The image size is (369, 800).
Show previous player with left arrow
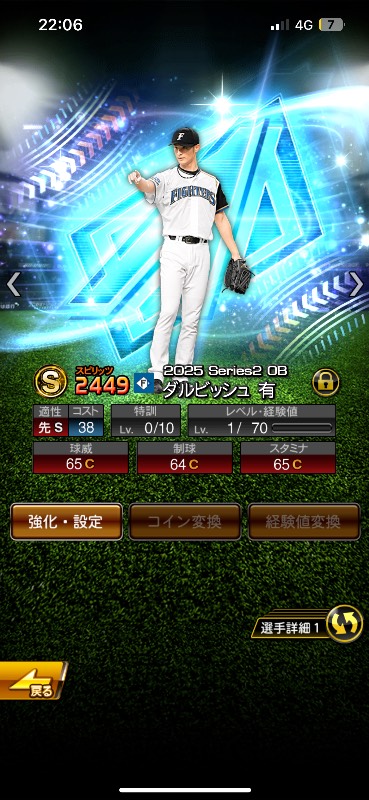13,284
